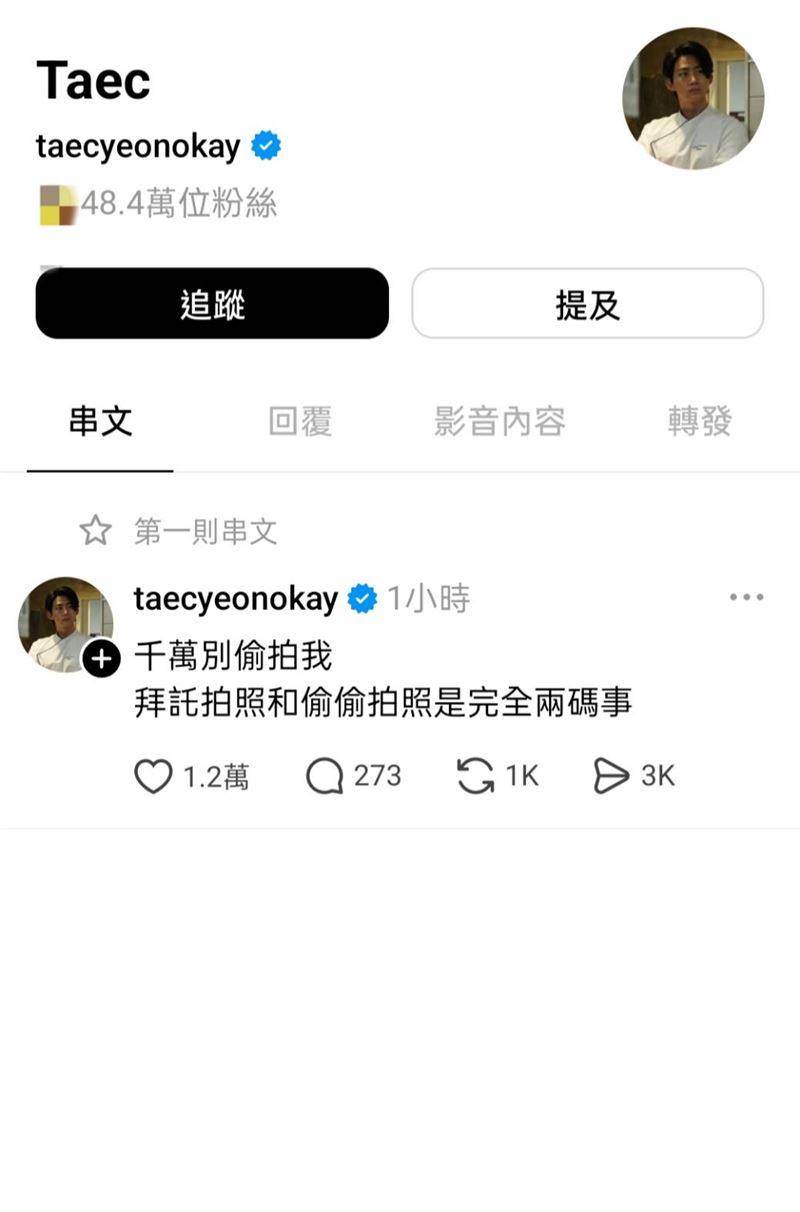Viewport: 800px width, 1212px height.
Task: Like taecyeonokay's post
Action: click(153, 776)
